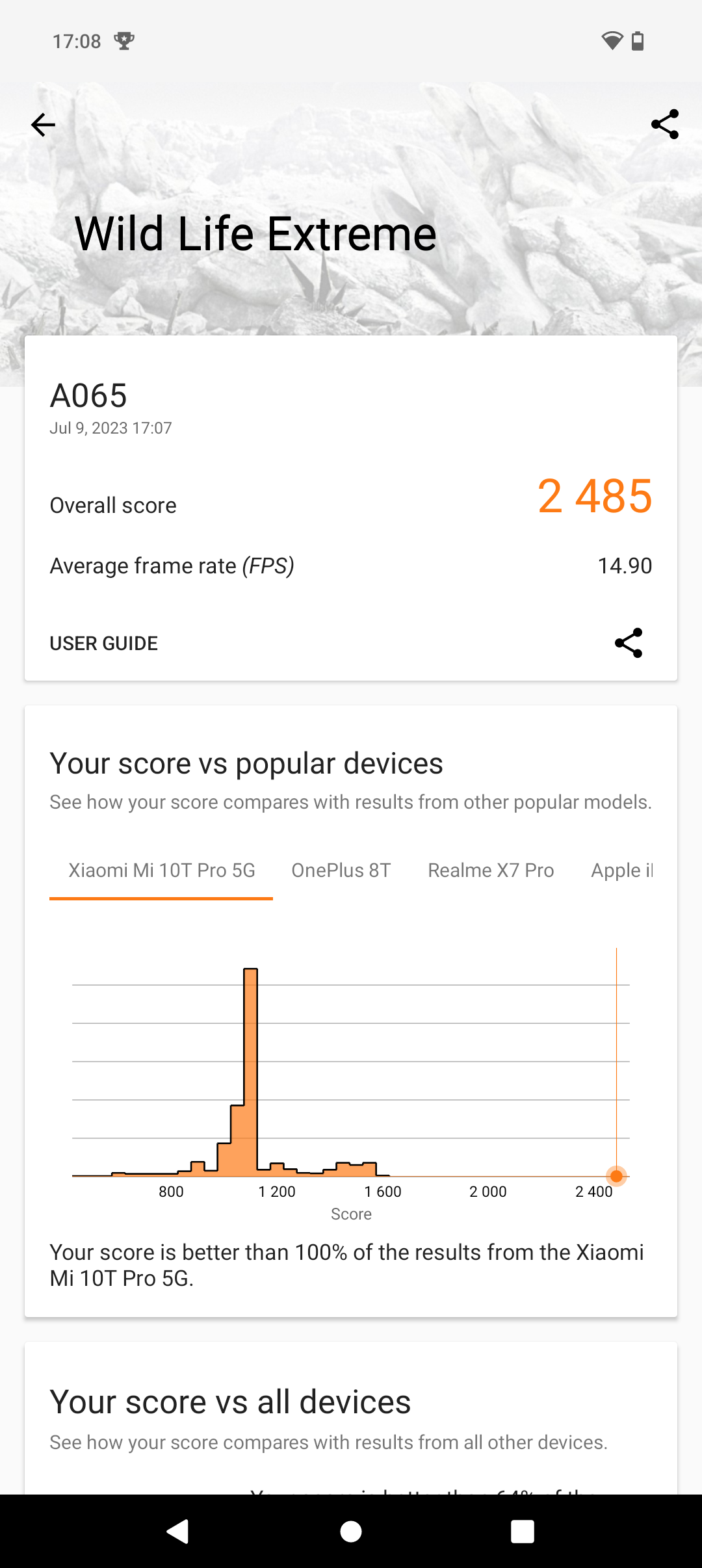Share score from the A065 result card
The height and width of the screenshot is (1568, 702).
[628, 643]
